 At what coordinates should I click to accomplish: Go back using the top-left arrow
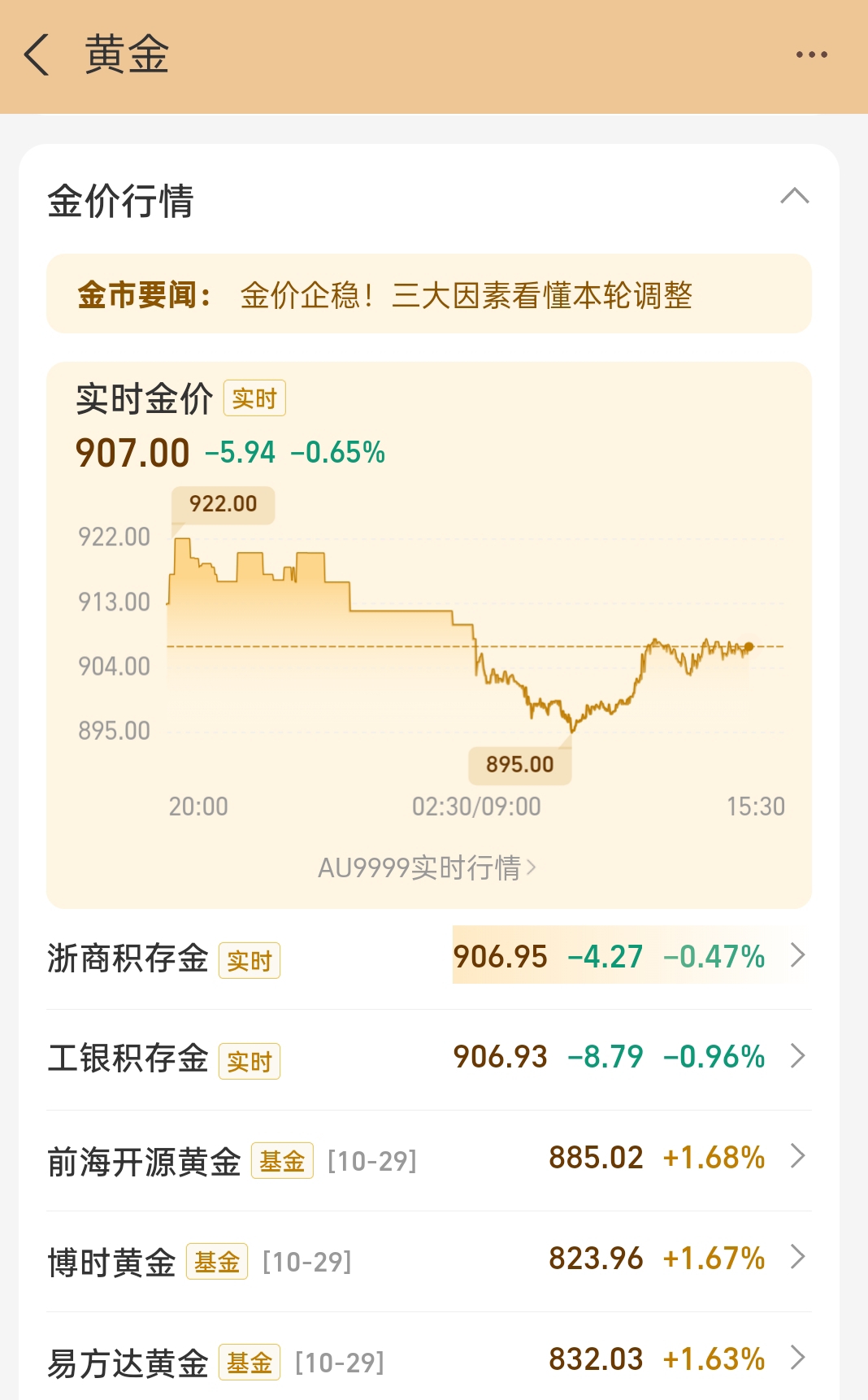point(37,54)
